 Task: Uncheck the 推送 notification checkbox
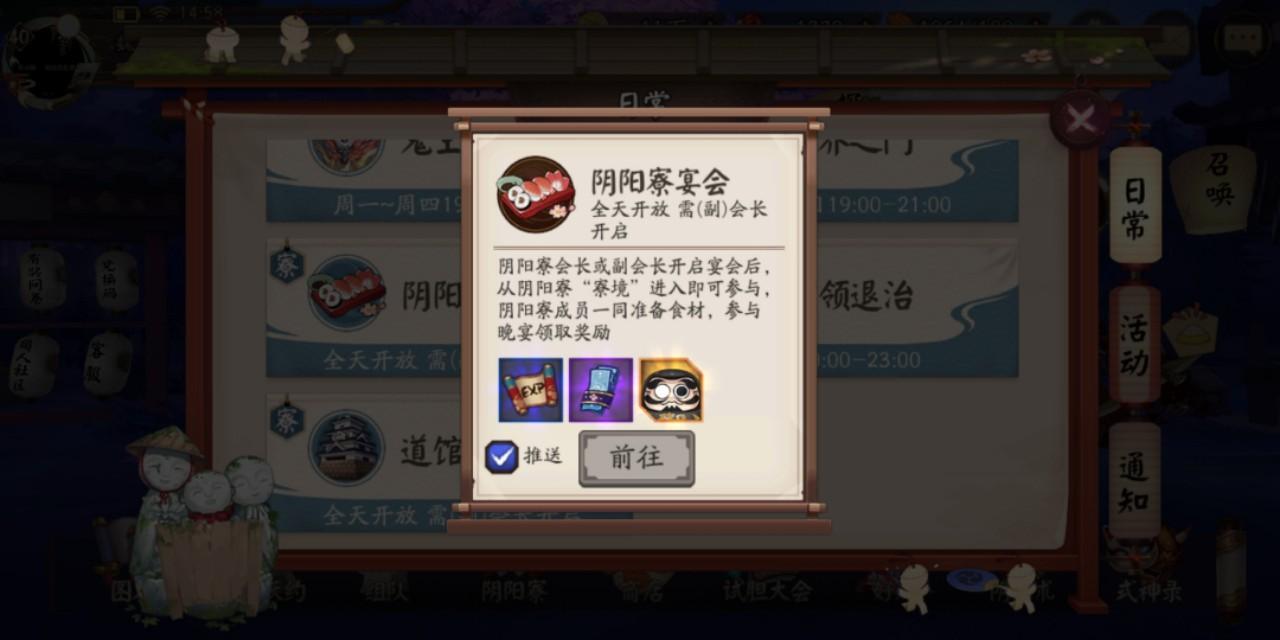tap(502, 457)
